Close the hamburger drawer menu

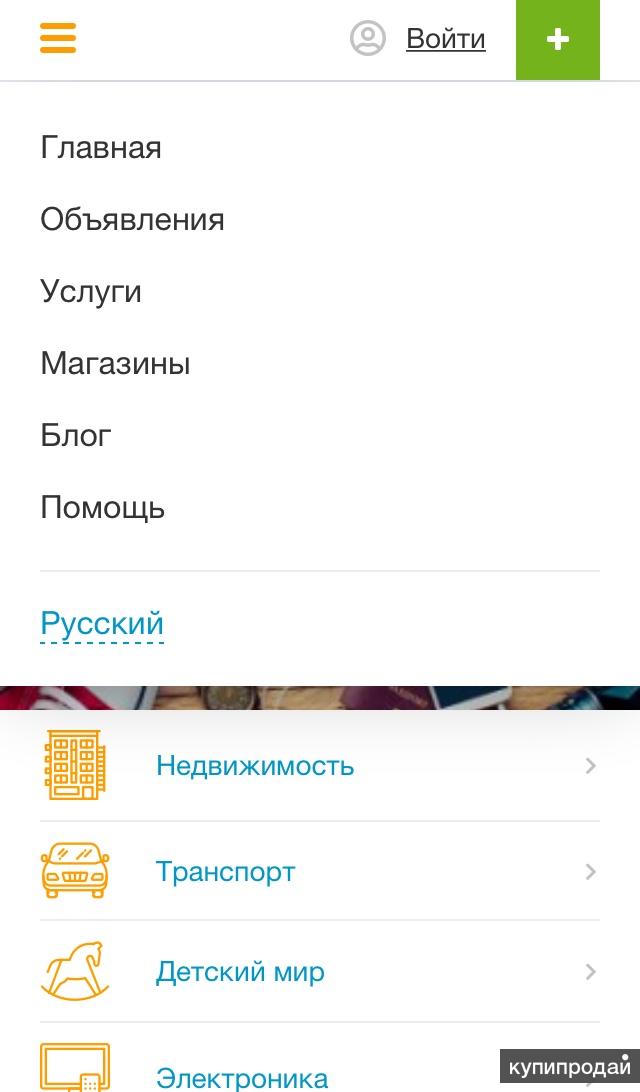click(58, 39)
